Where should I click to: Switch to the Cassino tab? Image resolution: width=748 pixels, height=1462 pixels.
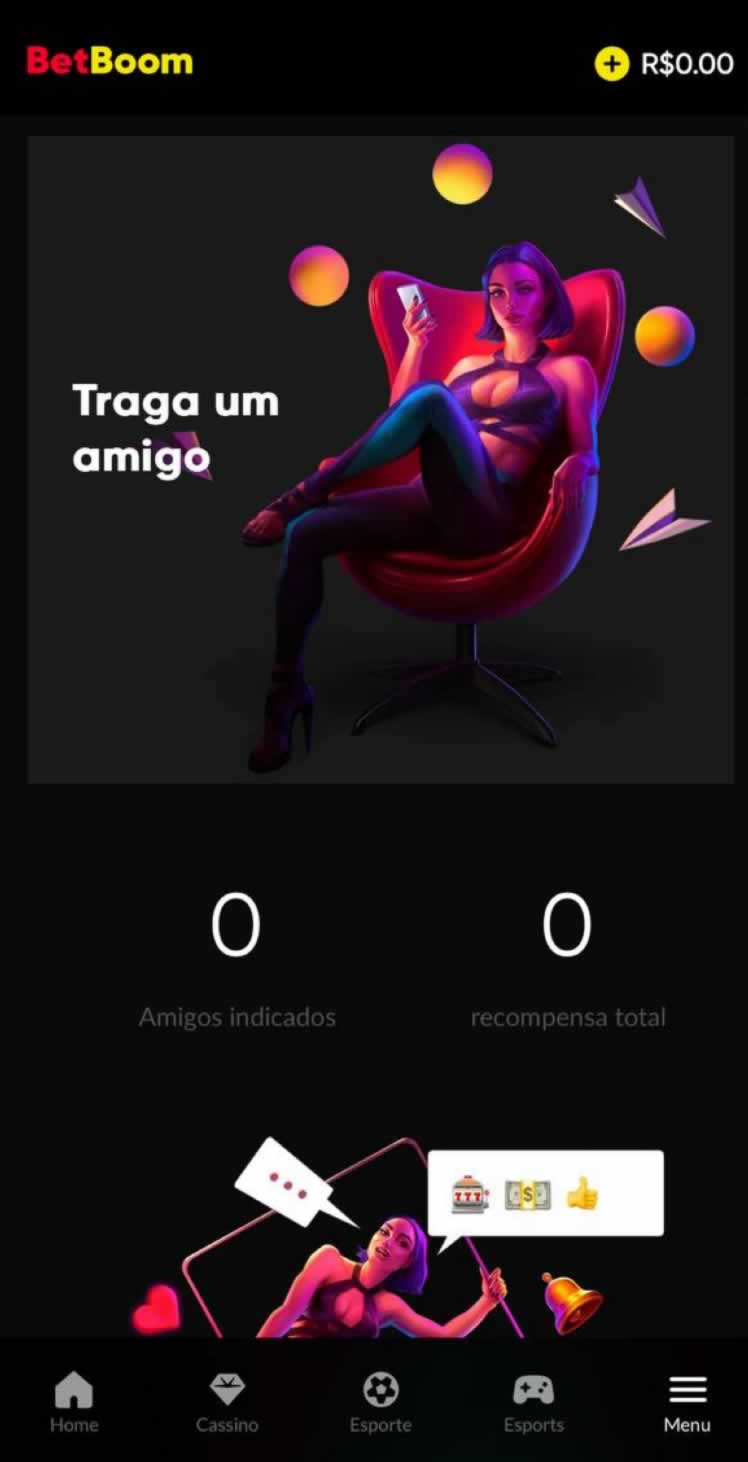point(227,1402)
